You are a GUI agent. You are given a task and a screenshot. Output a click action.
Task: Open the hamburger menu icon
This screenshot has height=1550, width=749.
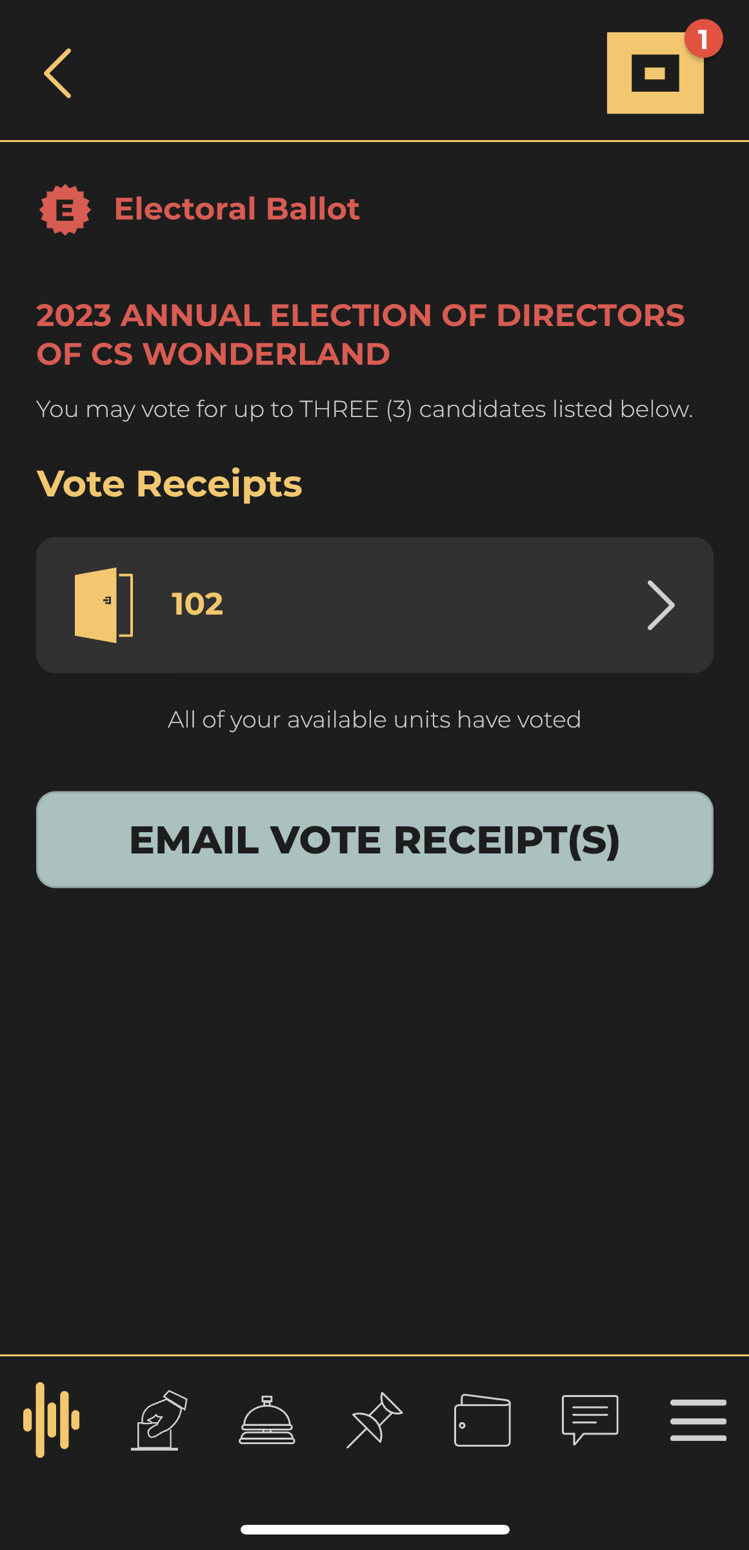click(x=698, y=1420)
